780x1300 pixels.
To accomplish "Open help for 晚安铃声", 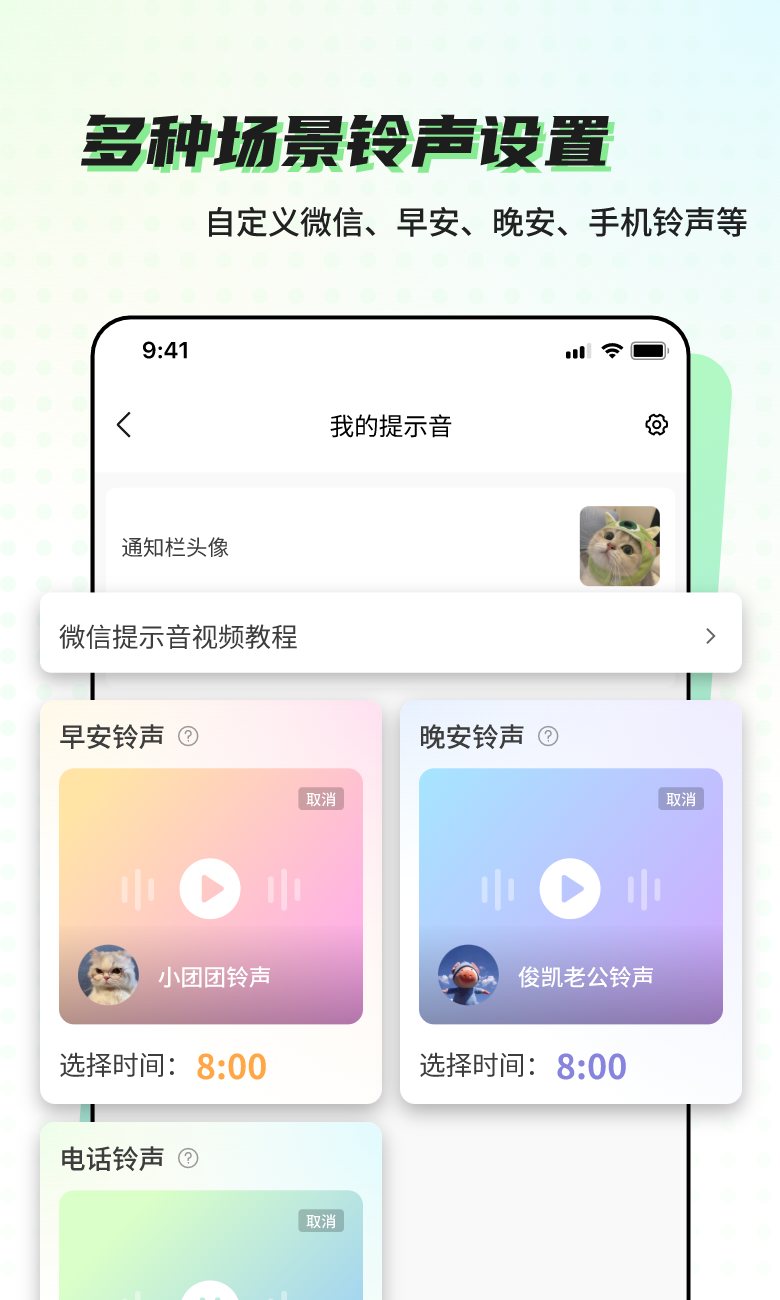I will point(548,736).
